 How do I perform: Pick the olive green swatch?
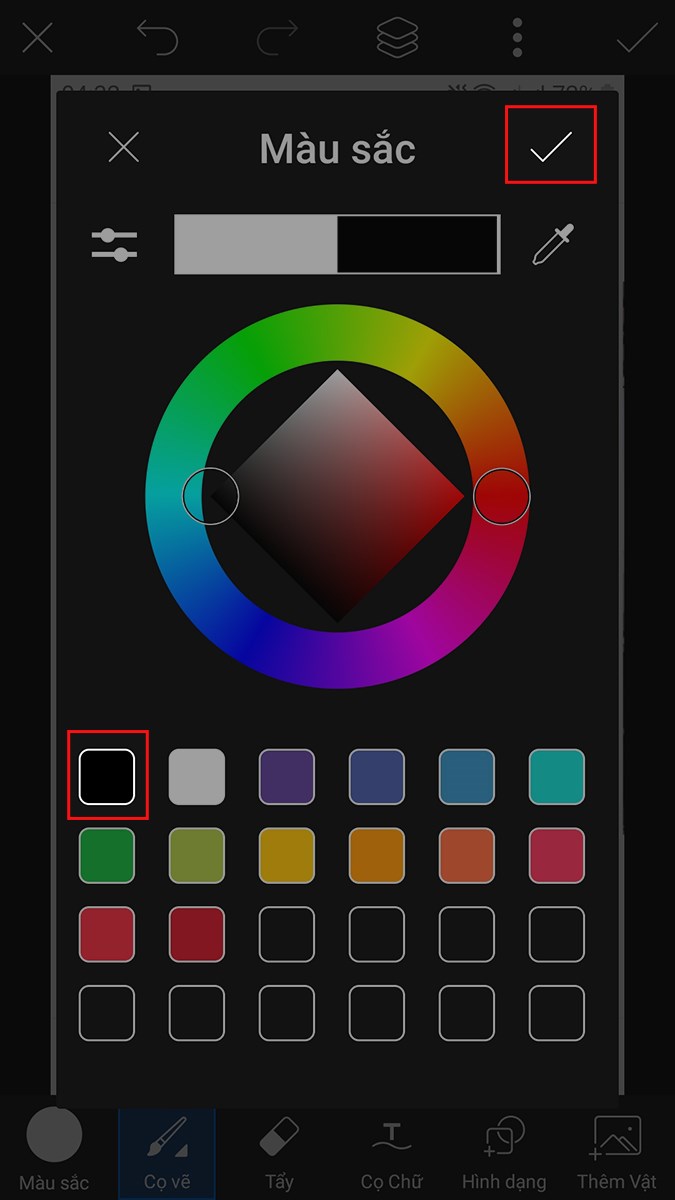197,855
